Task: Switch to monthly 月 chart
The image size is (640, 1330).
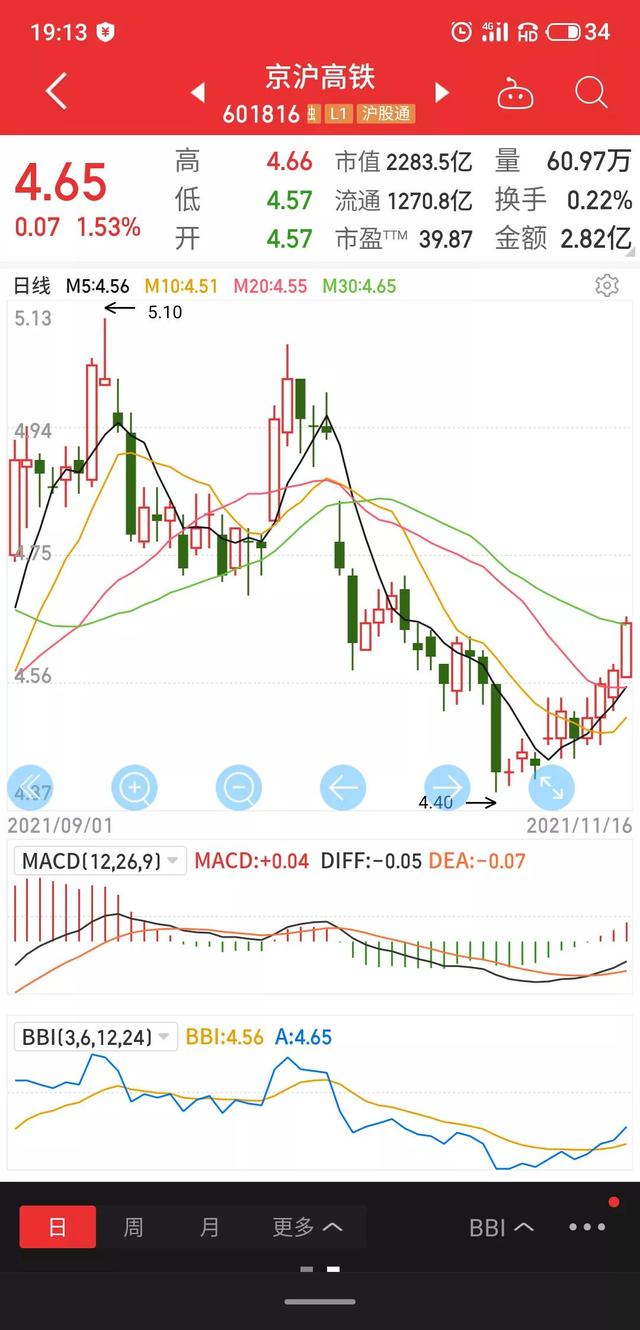Action: [x=209, y=1227]
